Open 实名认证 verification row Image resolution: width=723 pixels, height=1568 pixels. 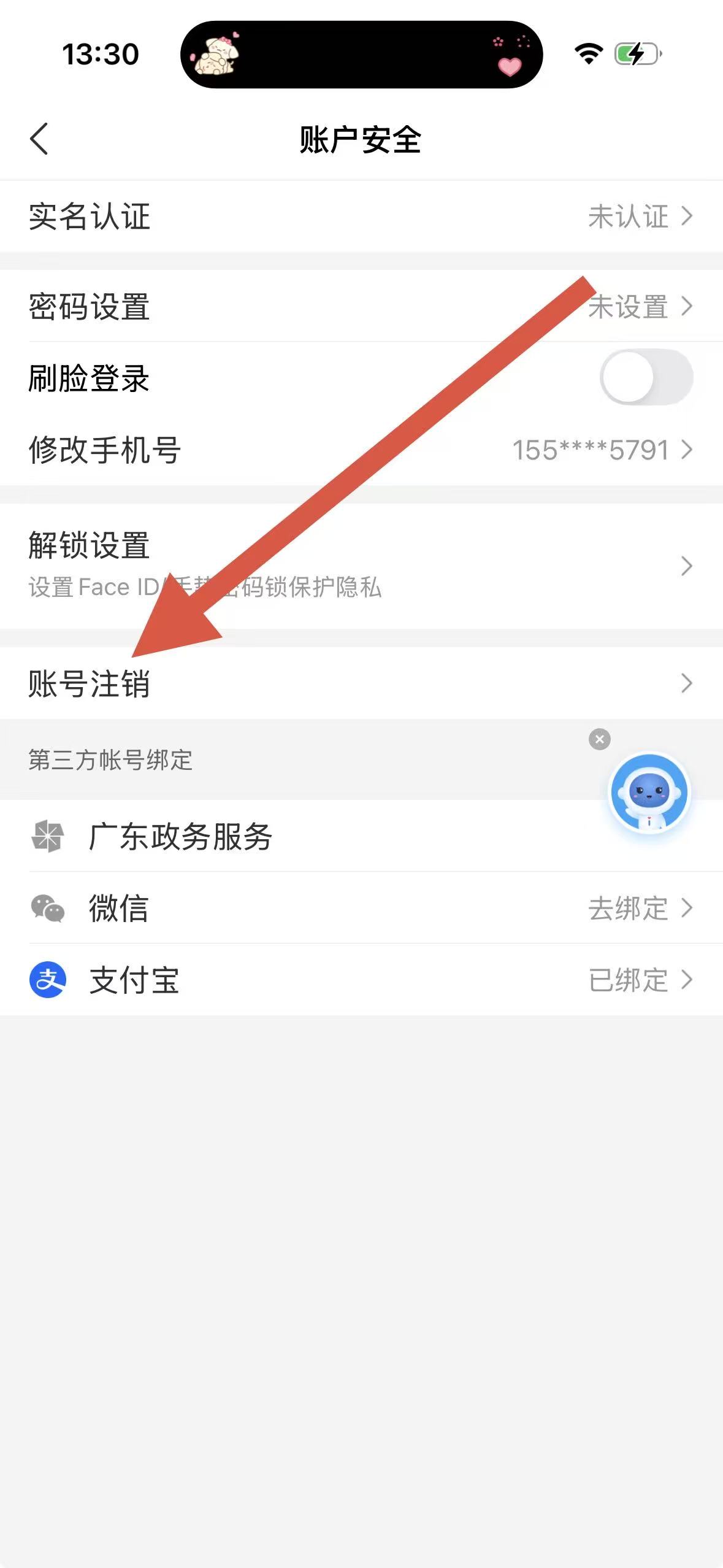[x=361, y=216]
